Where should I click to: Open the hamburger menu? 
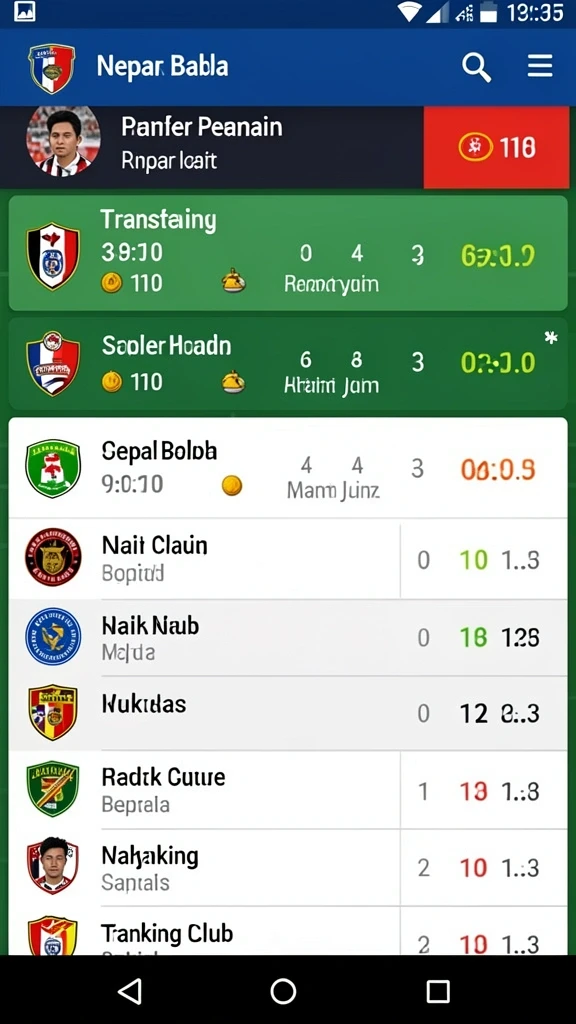(x=540, y=67)
